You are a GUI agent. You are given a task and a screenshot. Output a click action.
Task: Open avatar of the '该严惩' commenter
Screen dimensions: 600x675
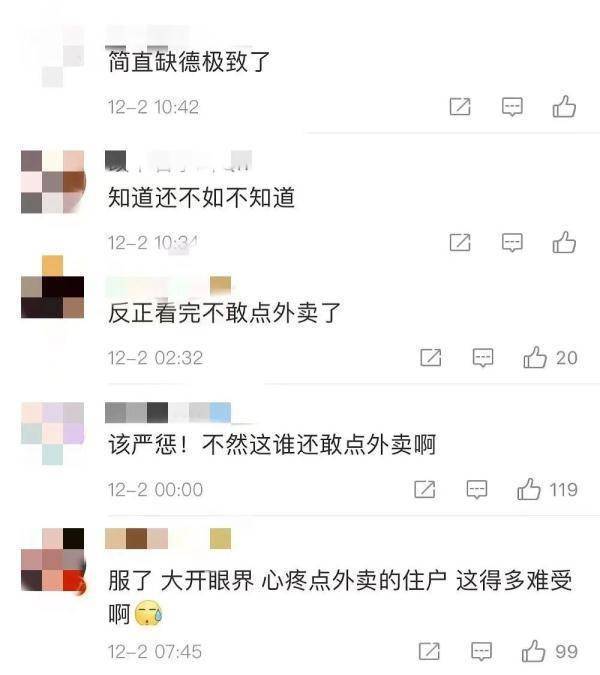[52, 432]
